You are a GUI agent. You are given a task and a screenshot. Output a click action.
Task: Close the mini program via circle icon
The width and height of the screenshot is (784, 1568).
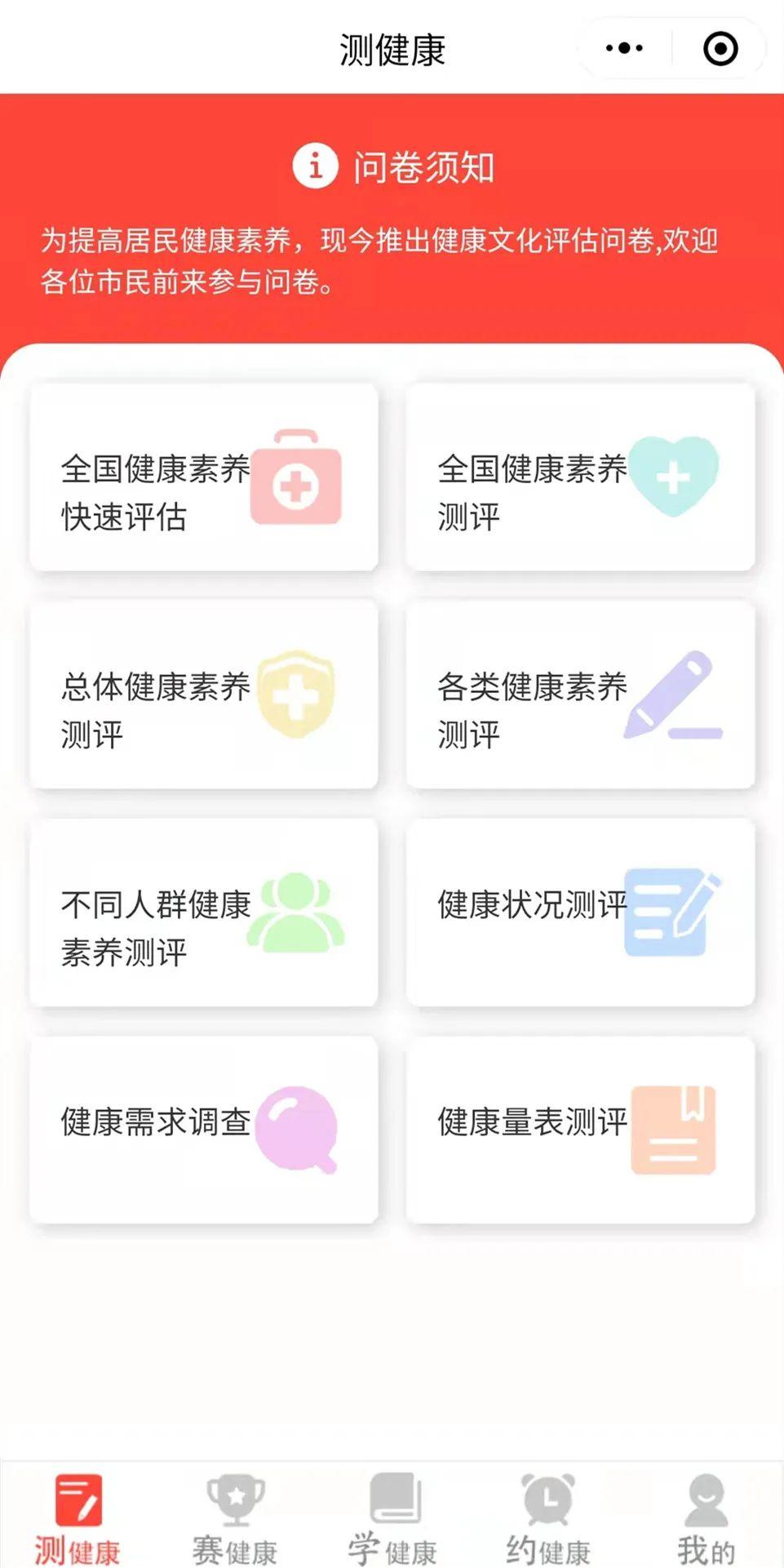pyautogui.click(x=720, y=49)
